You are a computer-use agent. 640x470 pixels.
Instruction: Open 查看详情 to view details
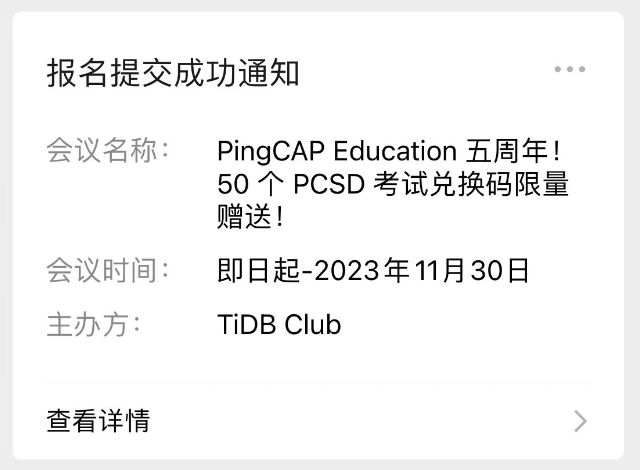pyautogui.click(x=98, y=421)
